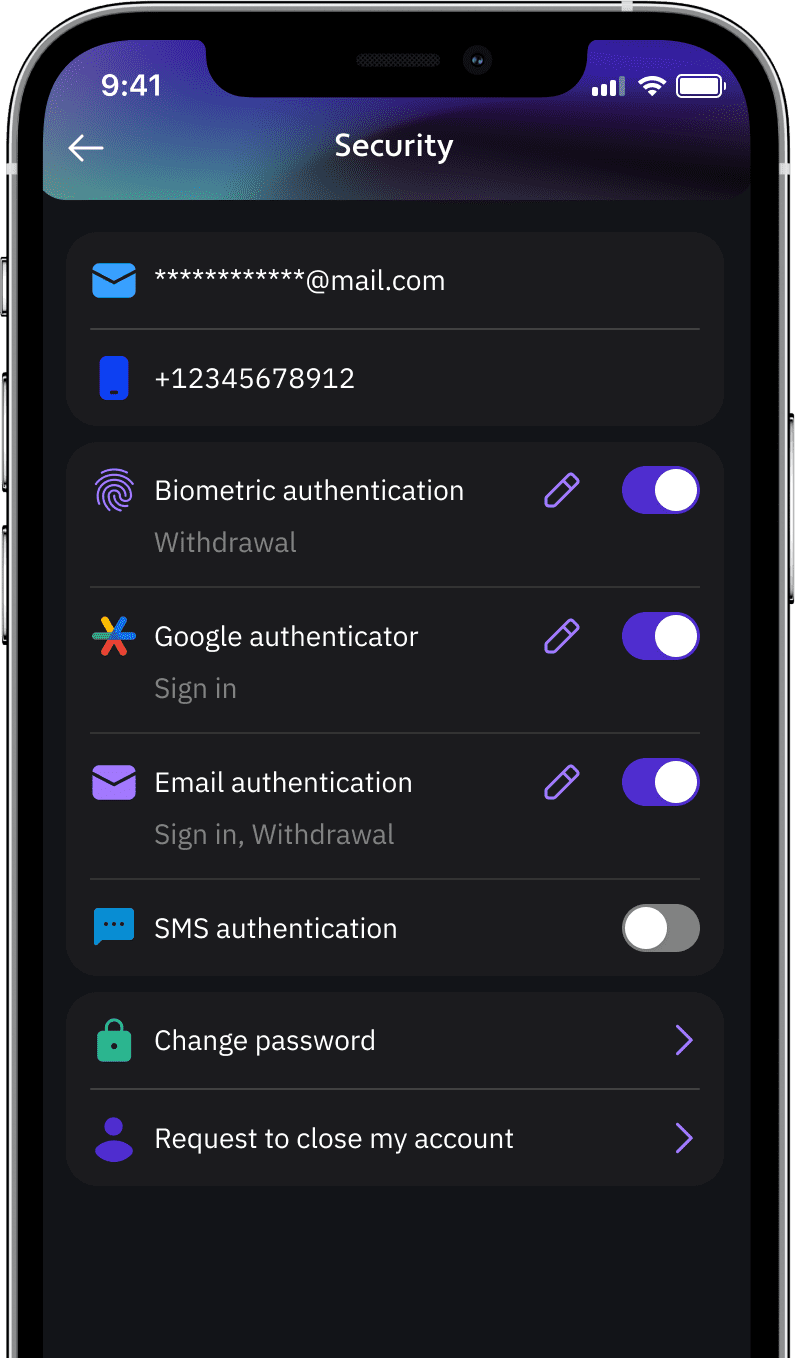Click the masked email address text
The height and width of the screenshot is (1358, 796).
[x=300, y=280]
